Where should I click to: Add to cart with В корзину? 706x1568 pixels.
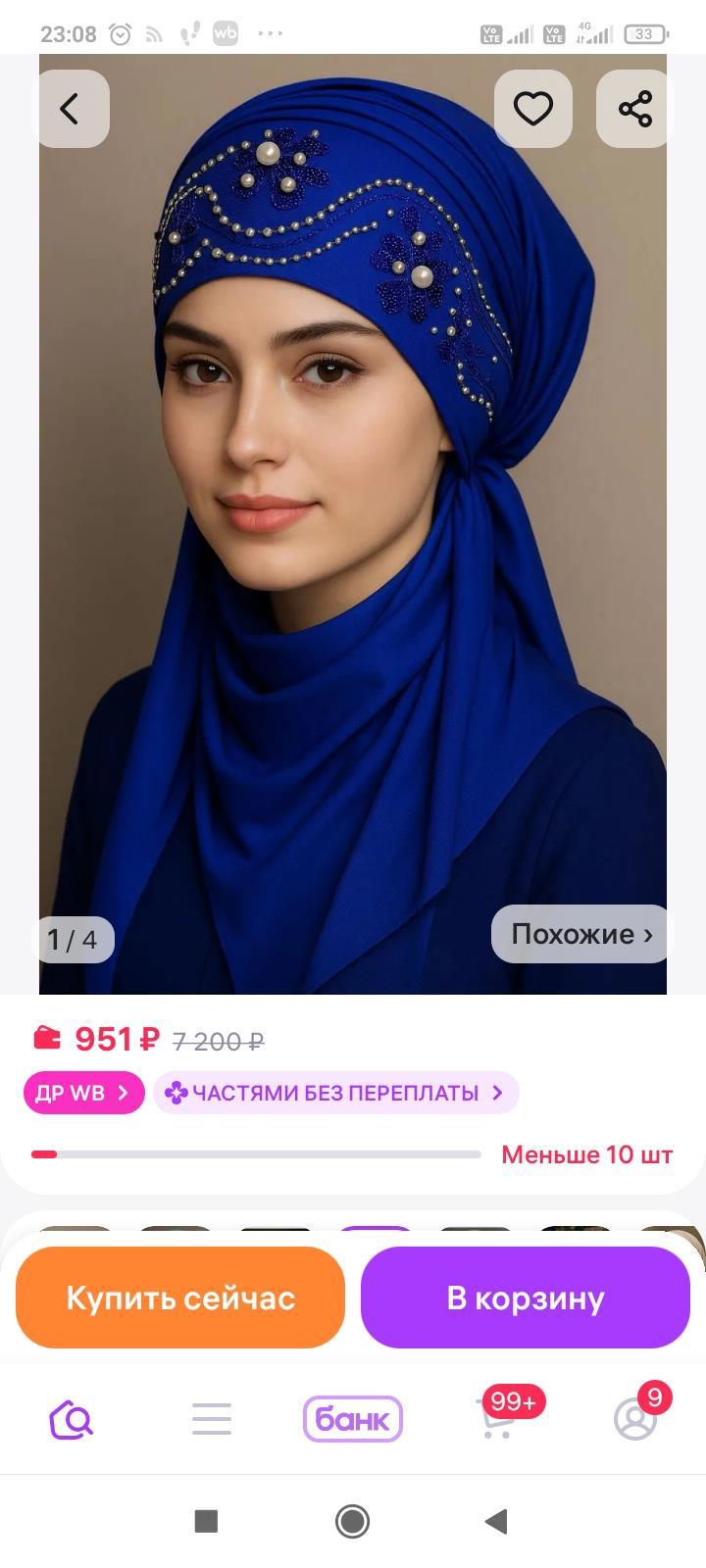pyautogui.click(x=526, y=1298)
